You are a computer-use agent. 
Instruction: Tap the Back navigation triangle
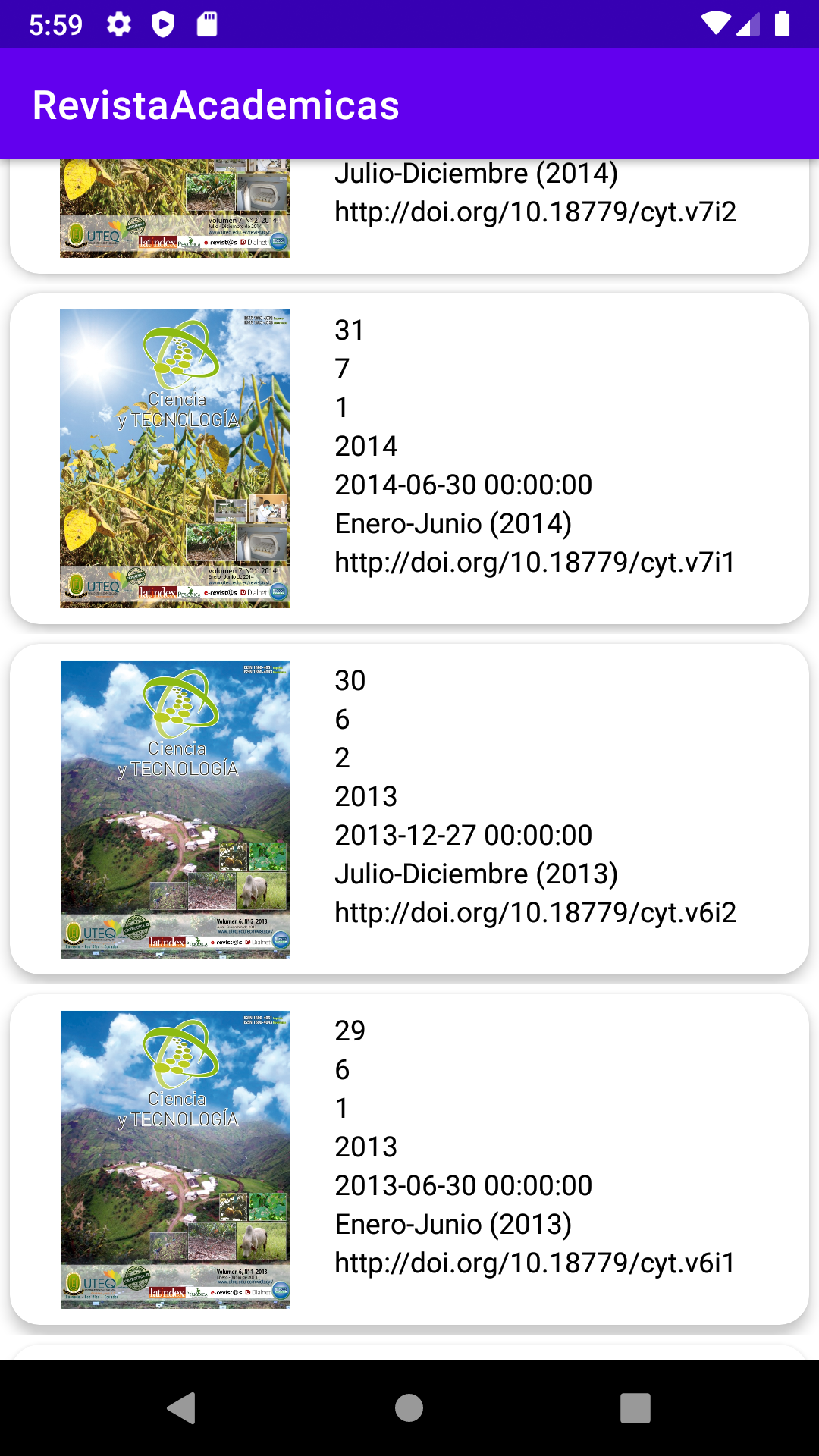pyautogui.click(x=180, y=1407)
